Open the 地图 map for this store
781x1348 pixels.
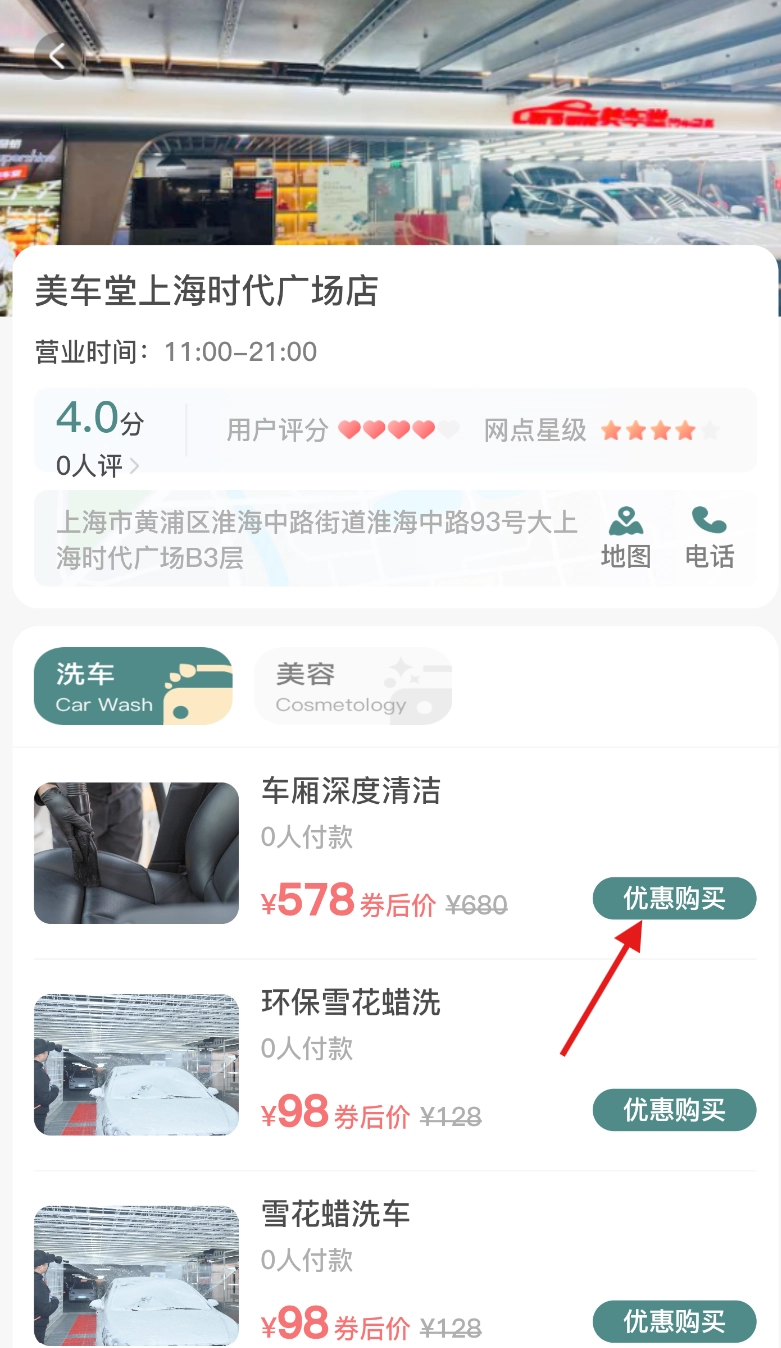click(626, 537)
